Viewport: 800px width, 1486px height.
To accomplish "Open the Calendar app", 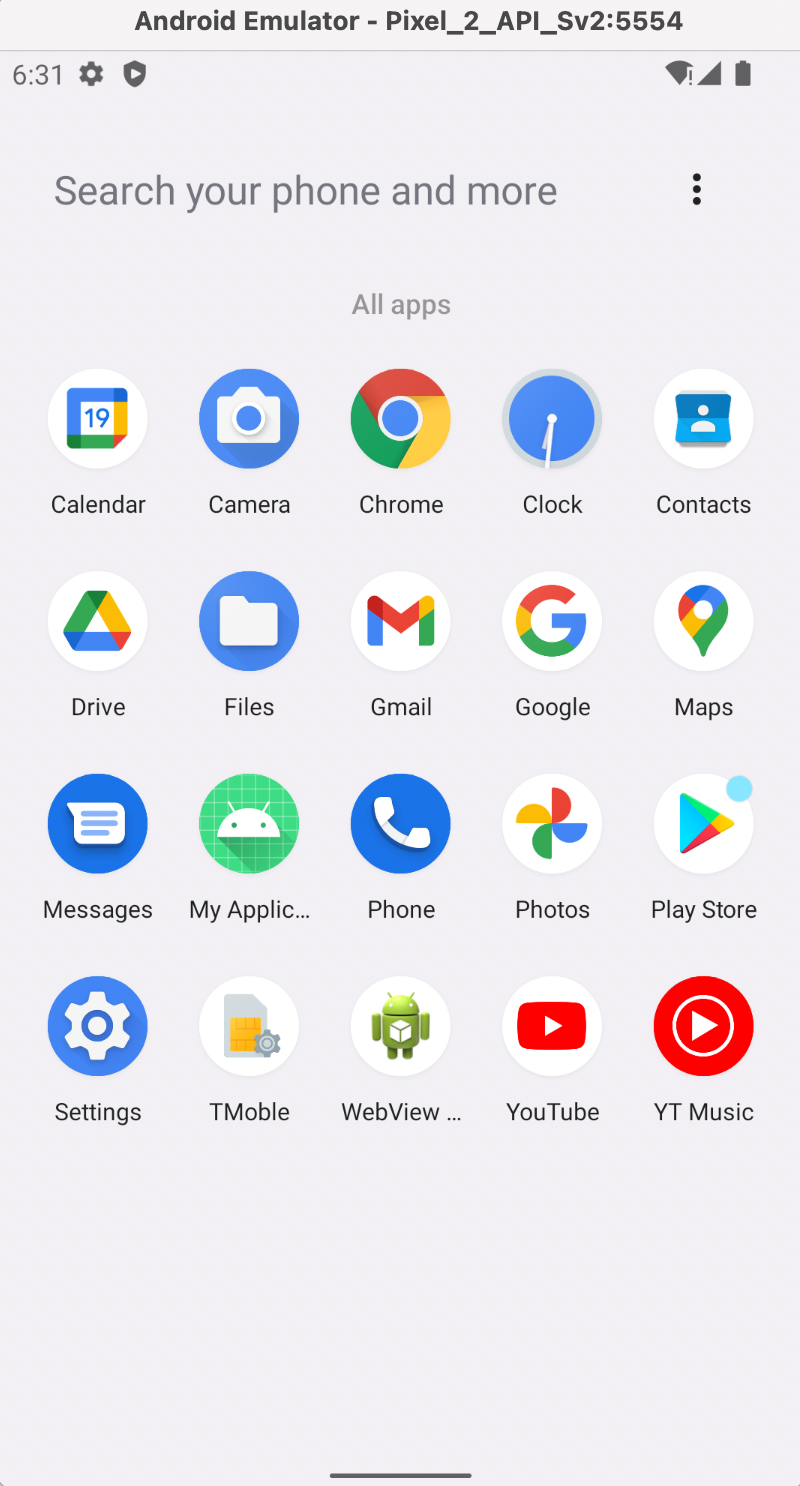I will 98,419.
